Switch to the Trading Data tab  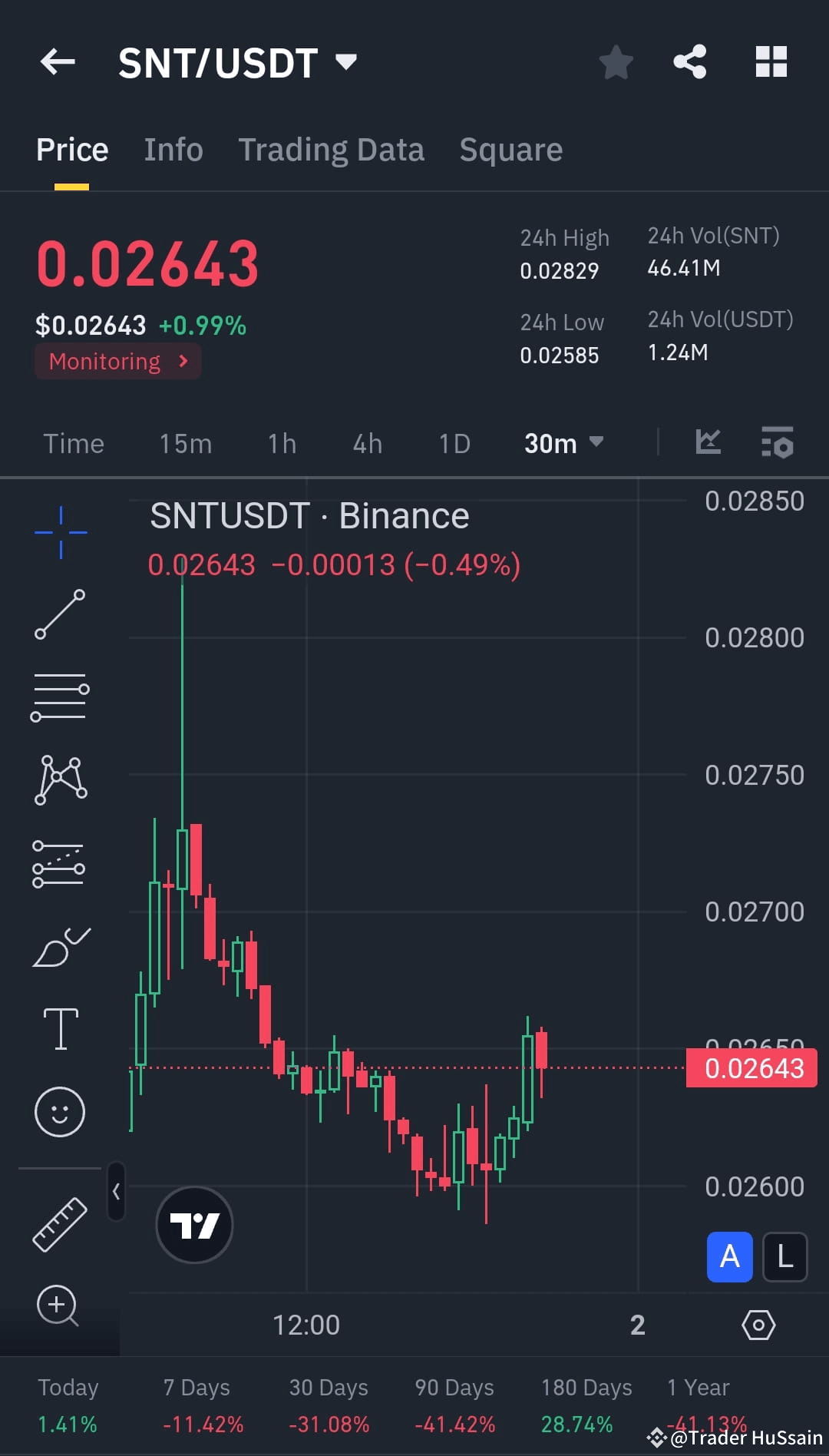click(332, 149)
